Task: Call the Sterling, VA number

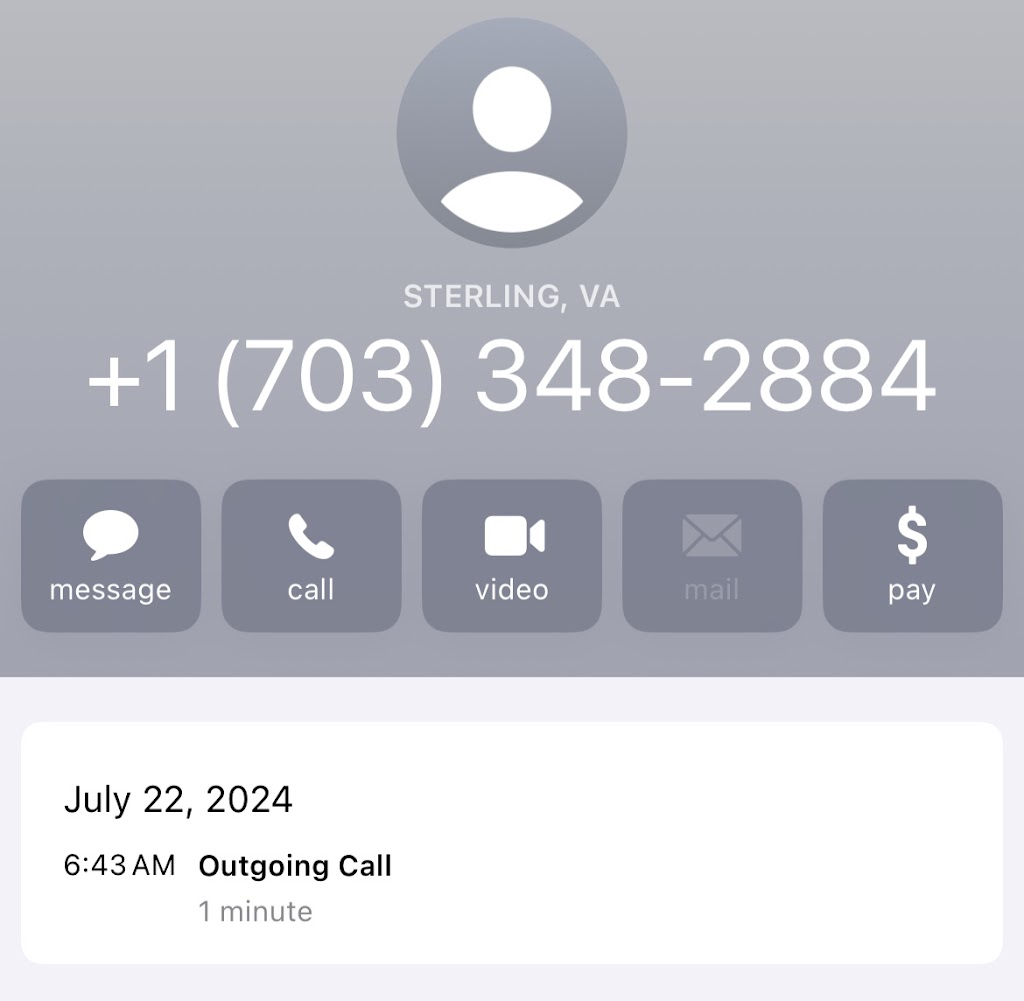Action: click(311, 556)
